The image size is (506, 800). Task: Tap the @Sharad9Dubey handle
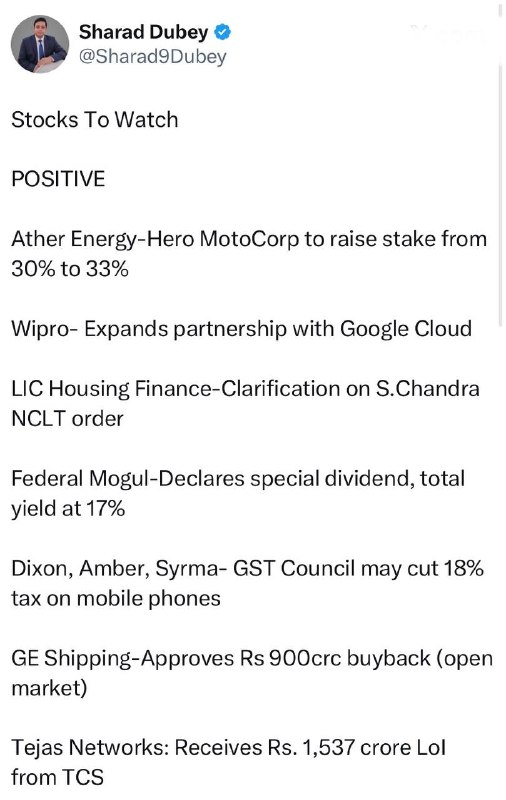pos(153,57)
